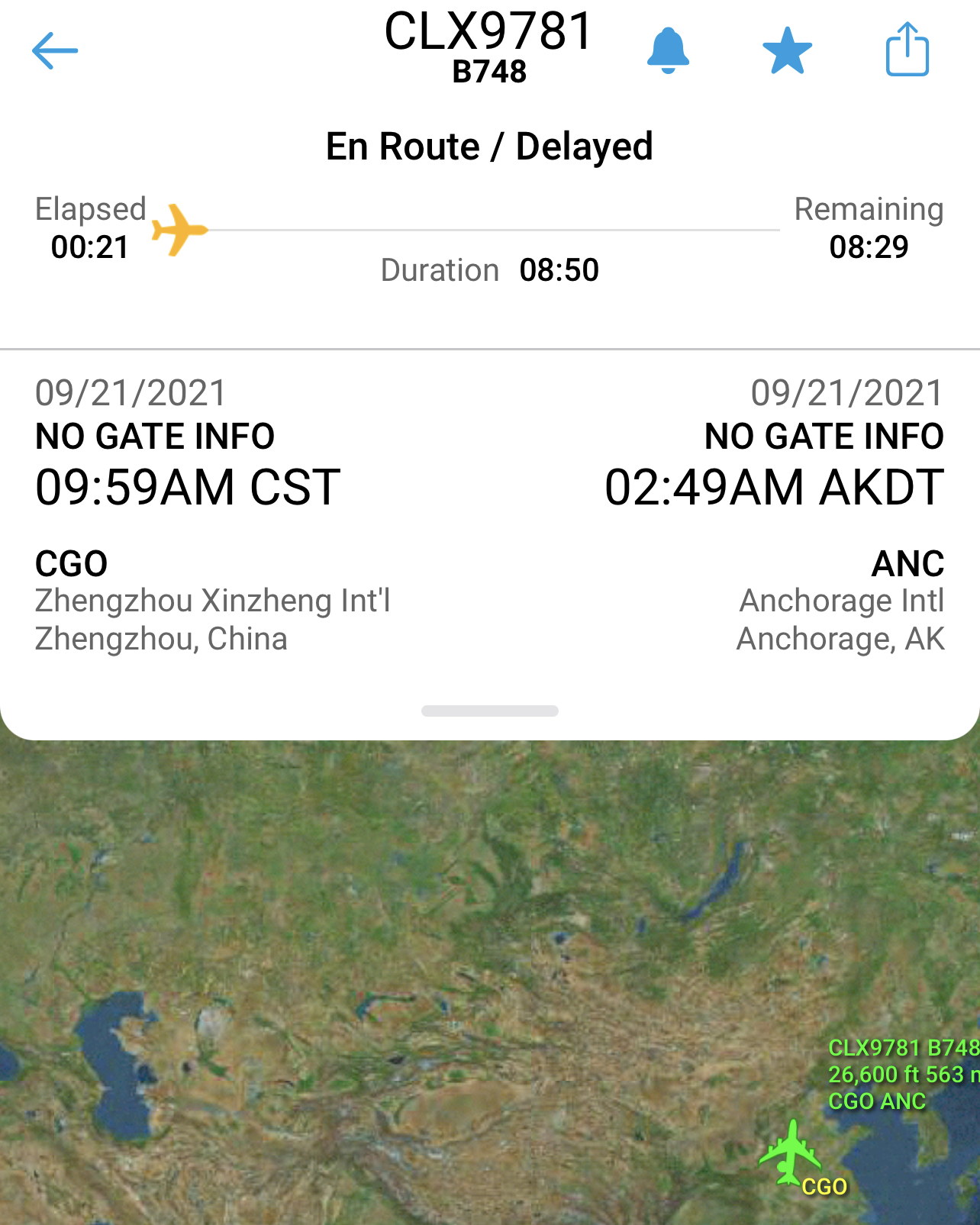Tap the CGO airport marker on map
This screenshot has height=1225, width=980.
click(x=824, y=1186)
